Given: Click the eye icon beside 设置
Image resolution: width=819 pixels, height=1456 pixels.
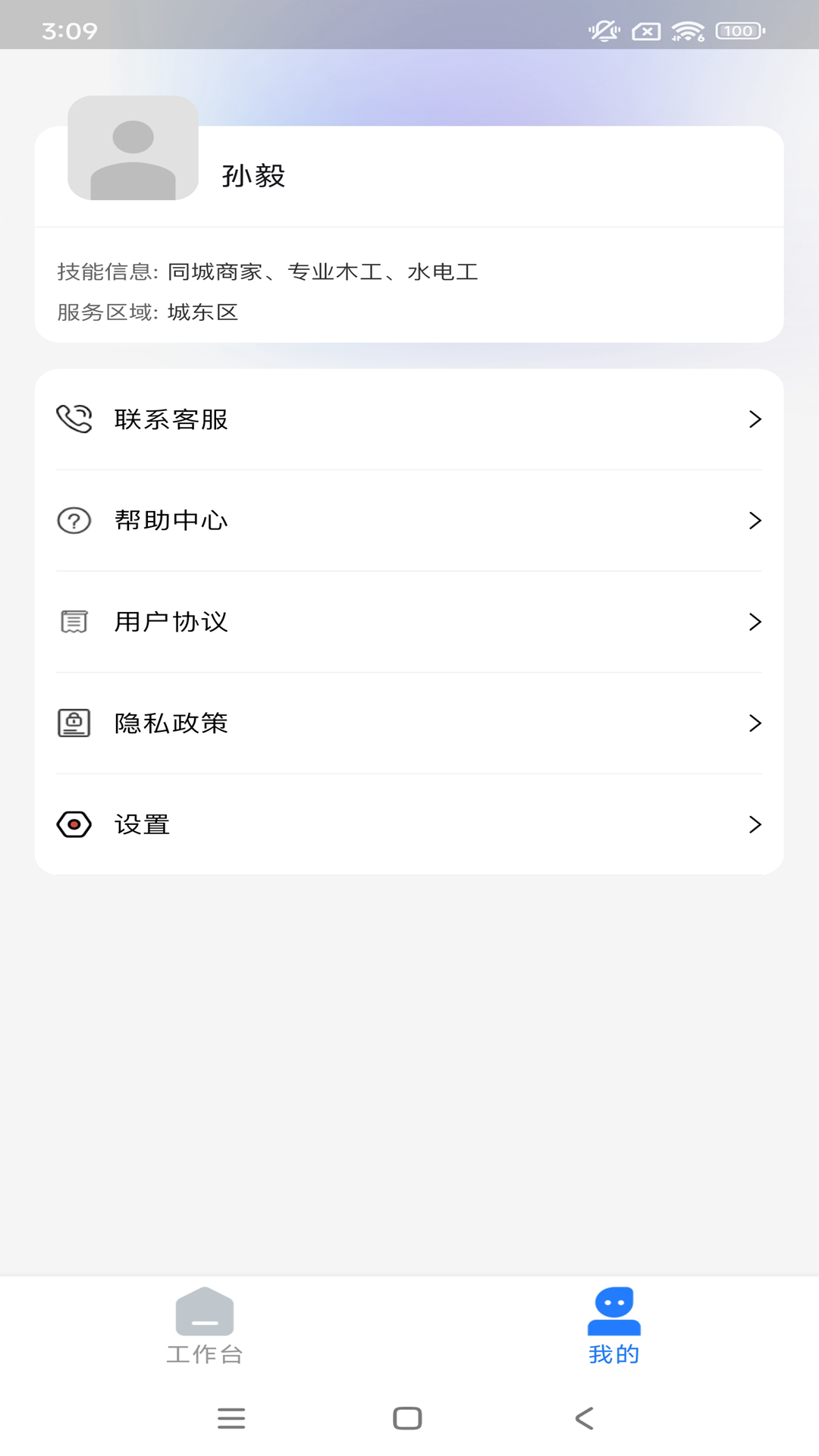Looking at the screenshot, I should coord(74,824).
